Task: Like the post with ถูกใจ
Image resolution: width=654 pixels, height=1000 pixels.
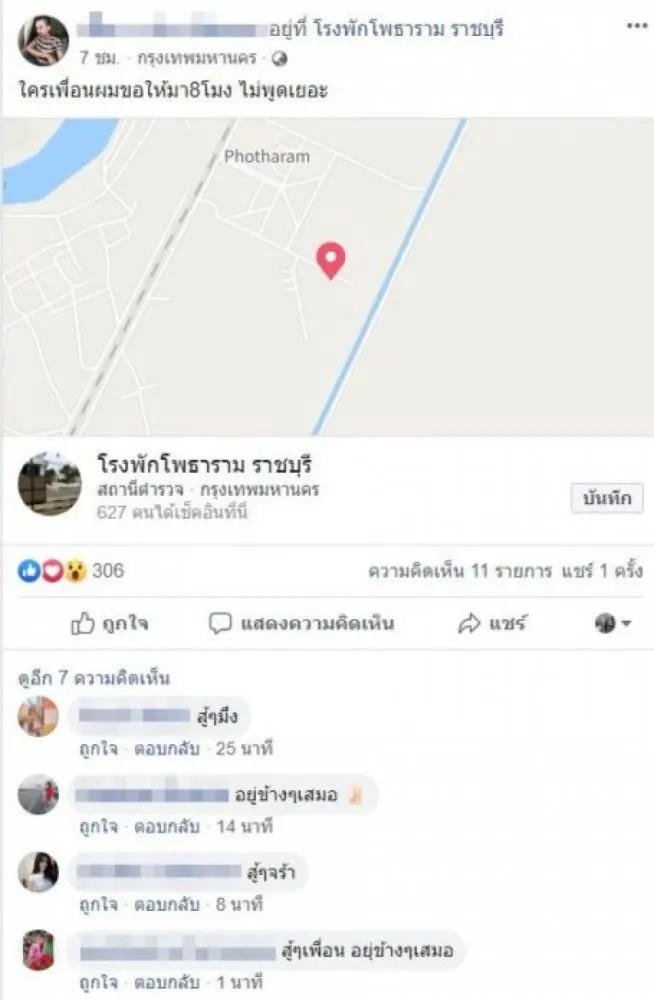Action: click(x=110, y=624)
